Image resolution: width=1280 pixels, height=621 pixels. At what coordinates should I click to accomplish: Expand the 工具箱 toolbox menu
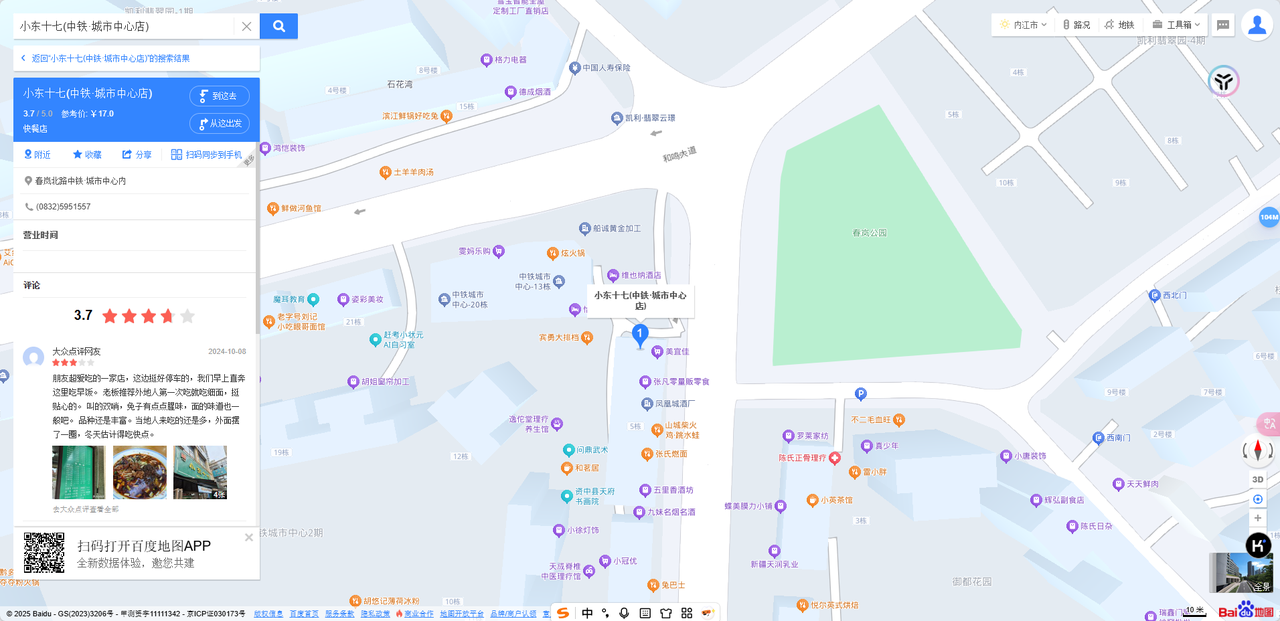coord(1176,25)
